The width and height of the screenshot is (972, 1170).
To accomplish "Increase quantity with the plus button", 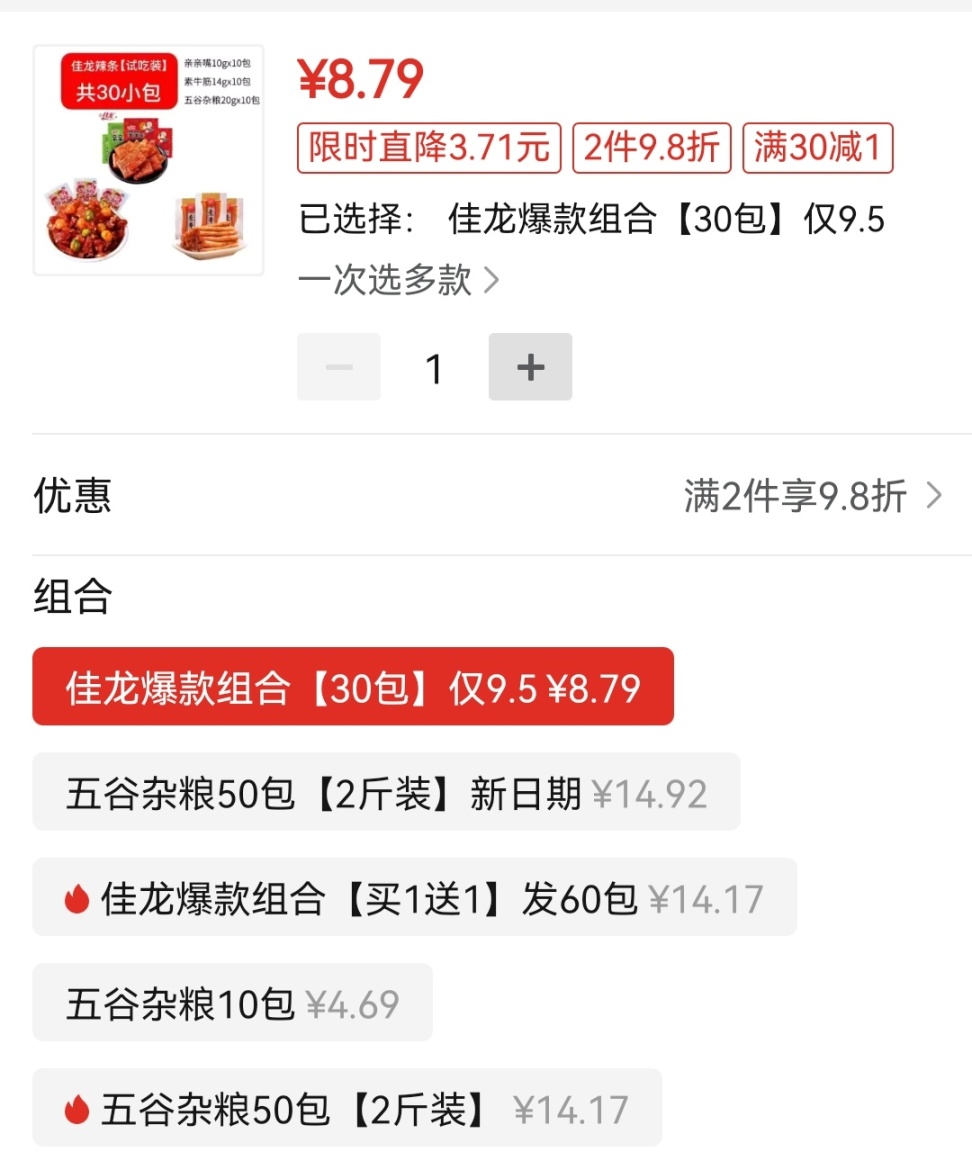I will [x=530, y=367].
